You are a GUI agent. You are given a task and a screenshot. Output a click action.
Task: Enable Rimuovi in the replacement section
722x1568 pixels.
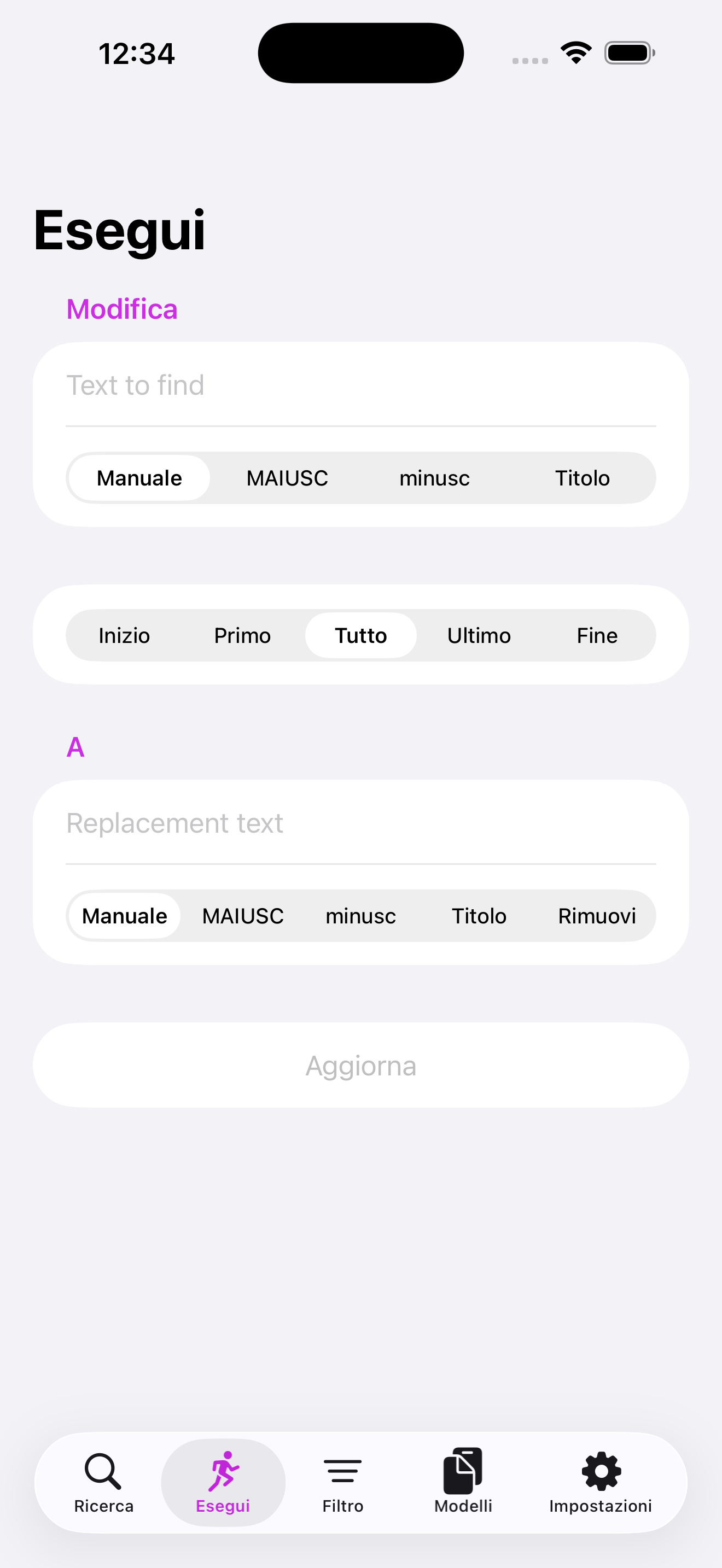coord(597,915)
